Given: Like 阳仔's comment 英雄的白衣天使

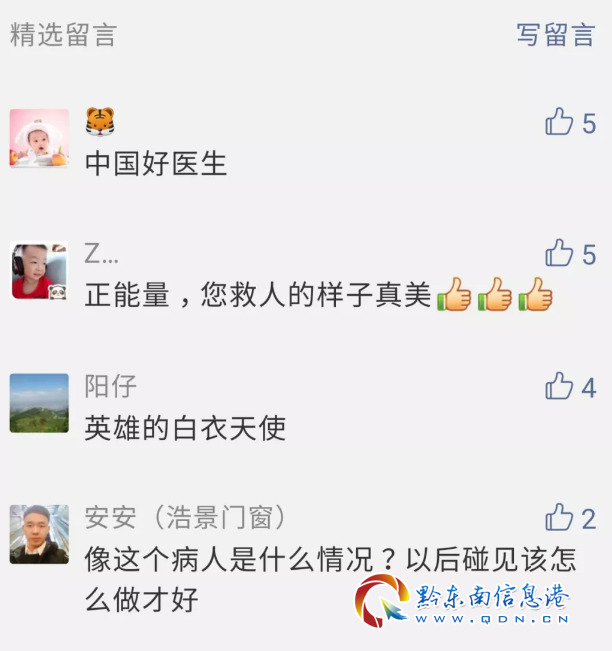Looking at the screenshot, I should [x=559, y=386].
